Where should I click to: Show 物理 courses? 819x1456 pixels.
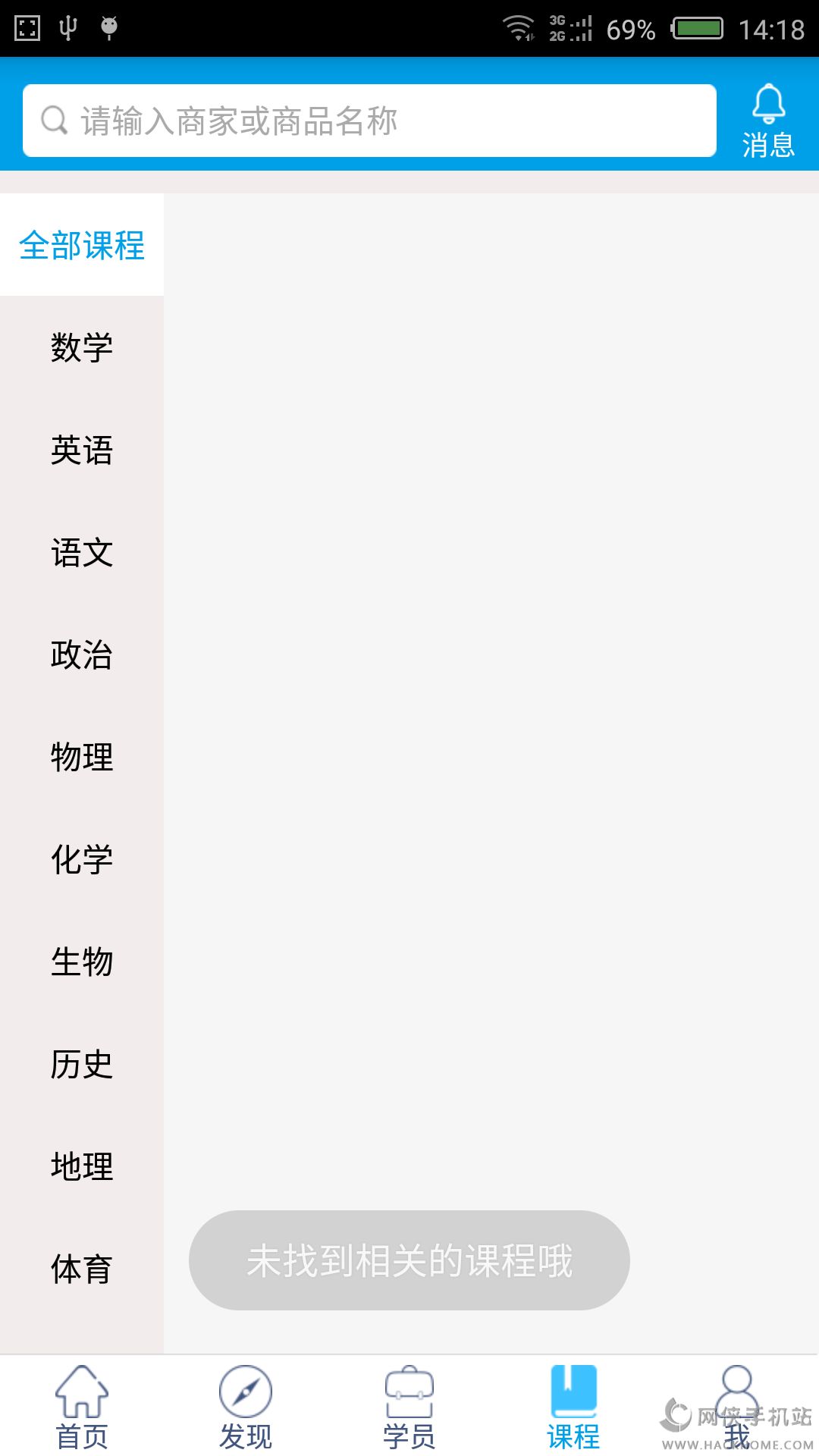coord(82,757)
